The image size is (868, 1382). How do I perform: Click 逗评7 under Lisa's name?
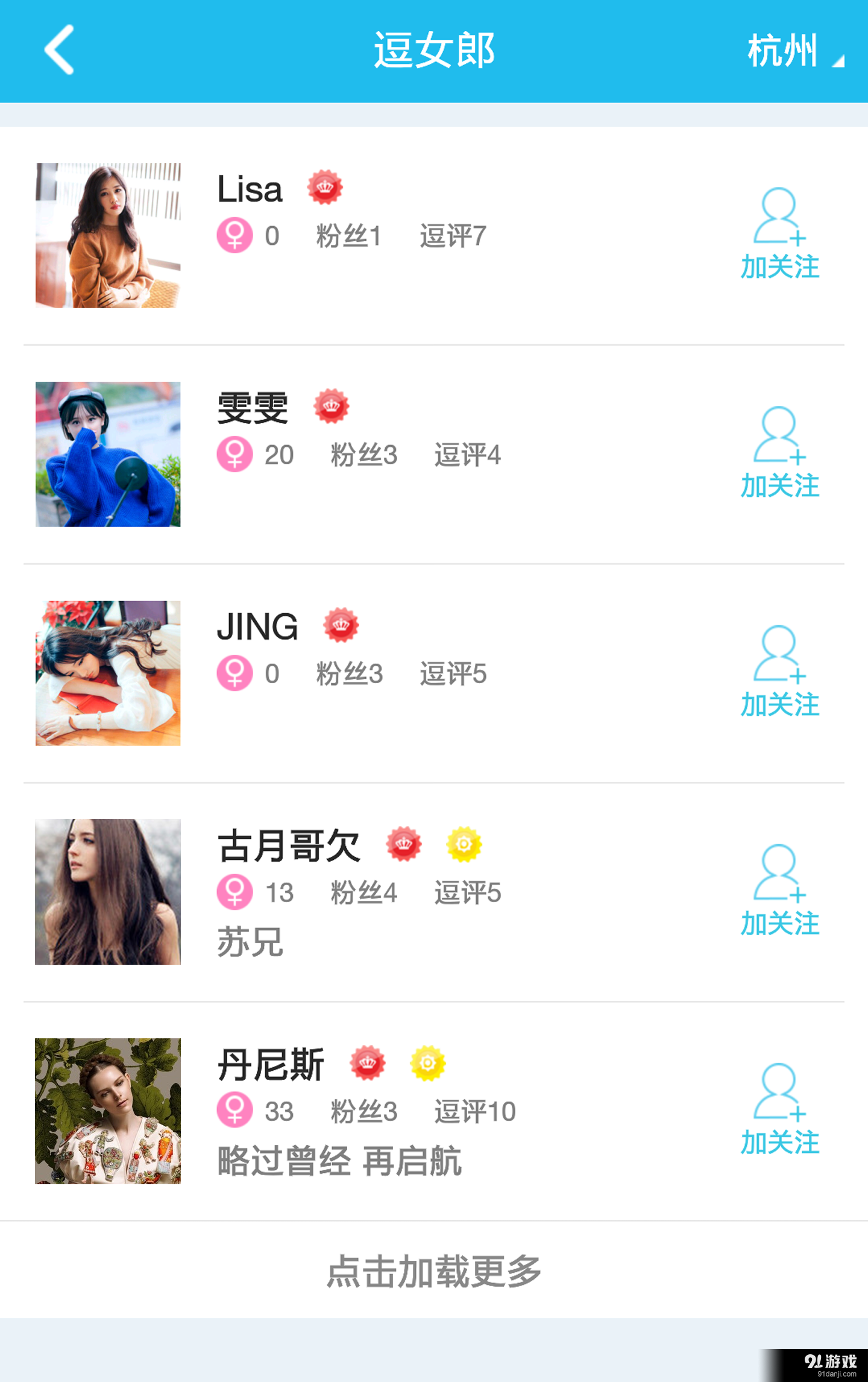coord(453,236)
